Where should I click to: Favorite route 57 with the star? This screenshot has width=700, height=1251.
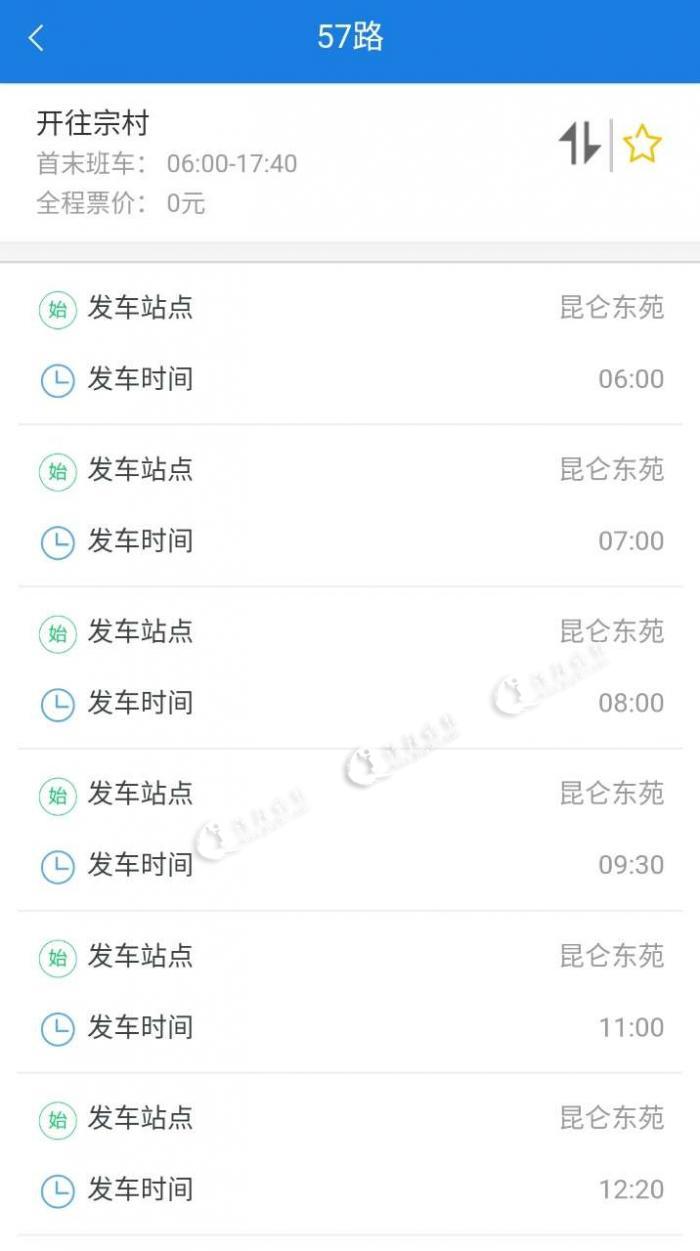(642, 145)
